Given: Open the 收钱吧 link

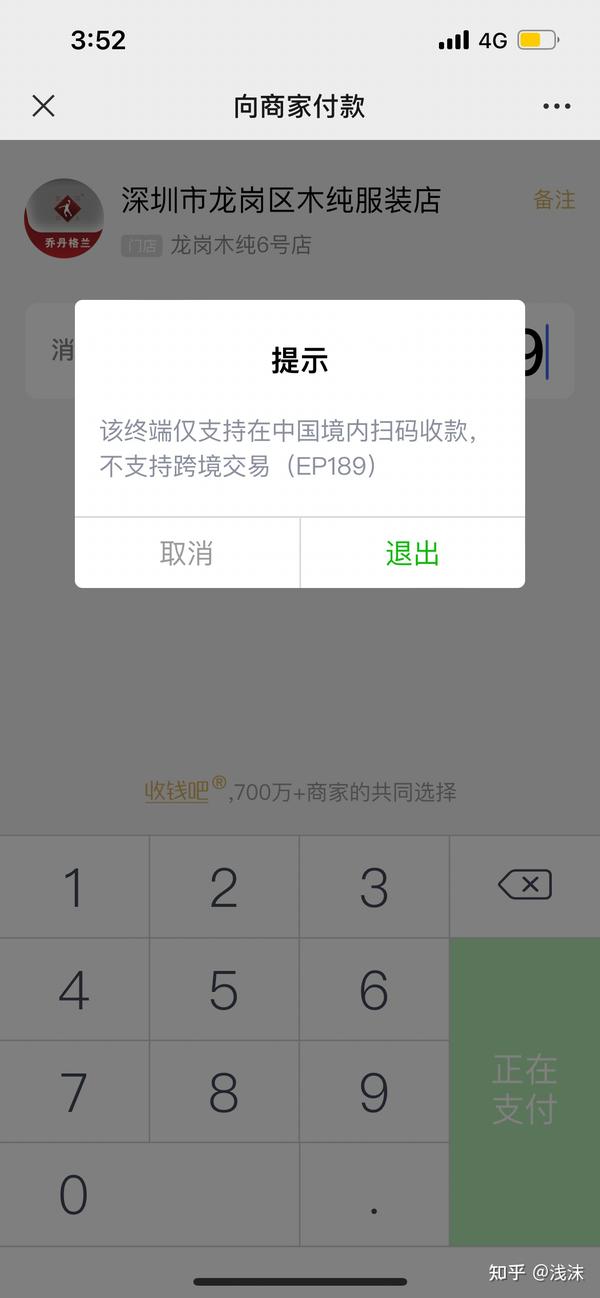Looking at the screenshot, I should [x=177, y=791].
